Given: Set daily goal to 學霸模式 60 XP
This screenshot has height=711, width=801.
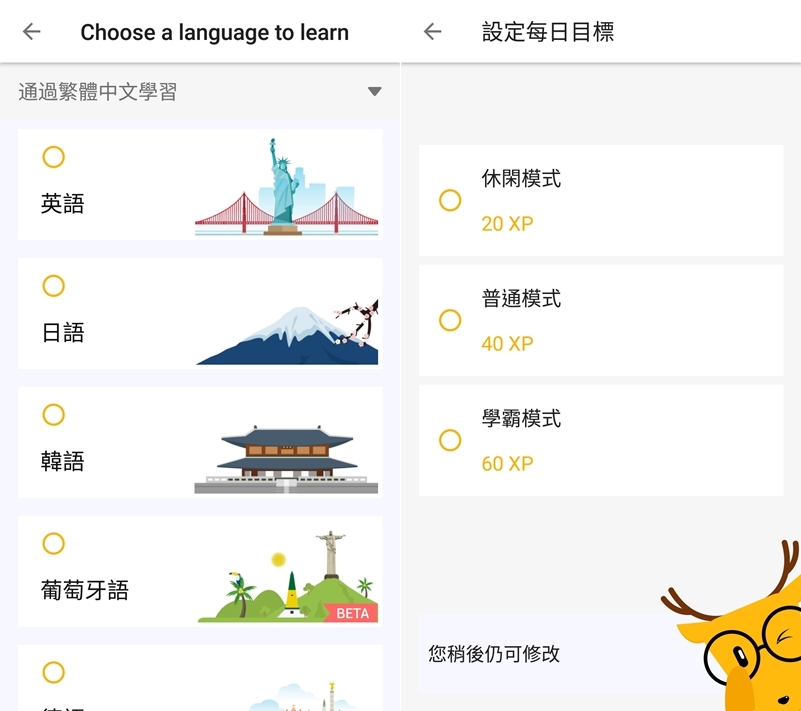Looking at the screenshot, I should [450, 441].
